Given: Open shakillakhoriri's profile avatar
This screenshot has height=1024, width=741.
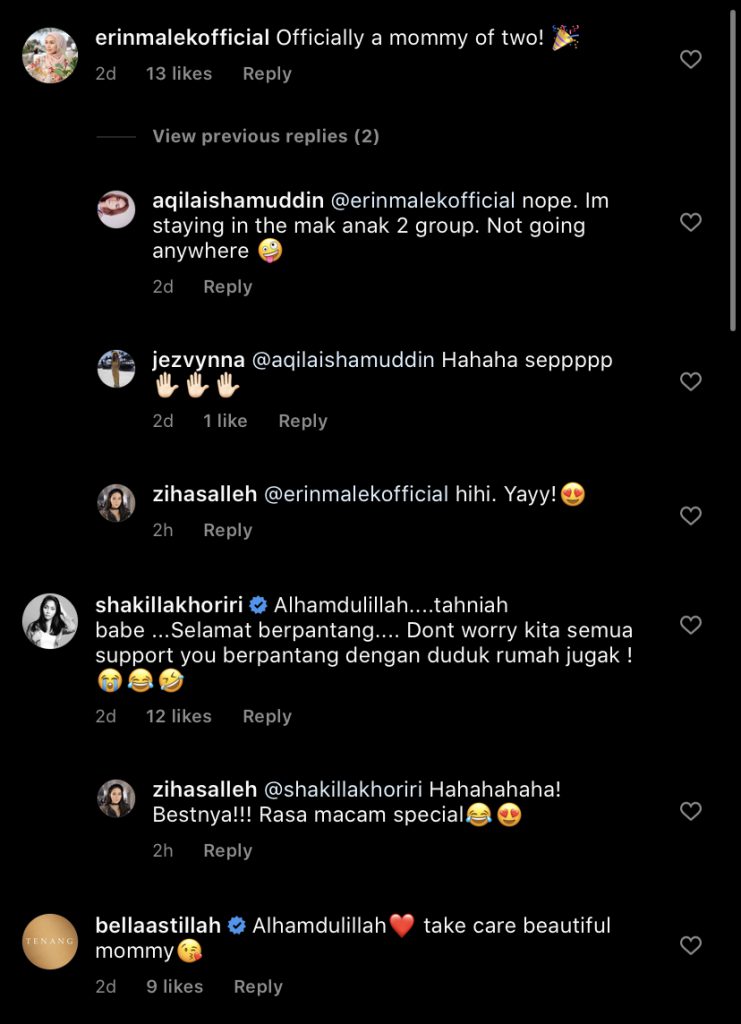Looking at the screenshot, I should (50, 621).
